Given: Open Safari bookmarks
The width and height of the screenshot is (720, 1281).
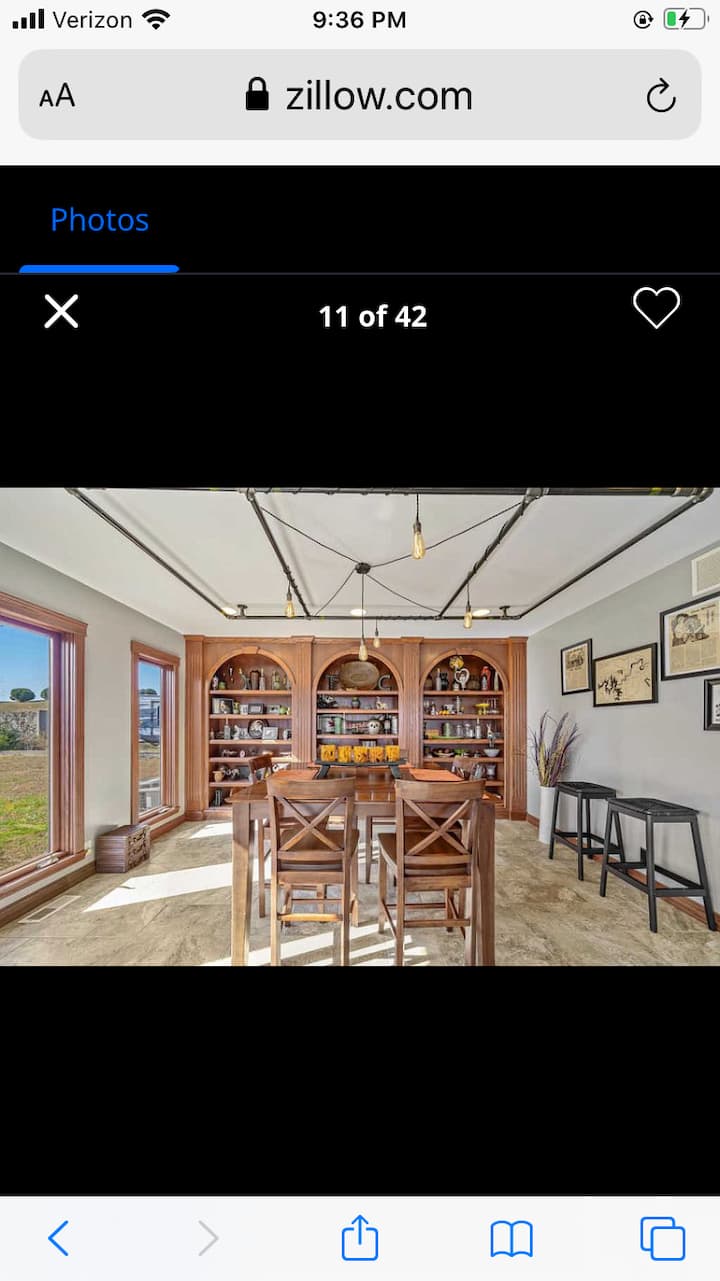Looking at the screenshot, I should click(511, 1239).
